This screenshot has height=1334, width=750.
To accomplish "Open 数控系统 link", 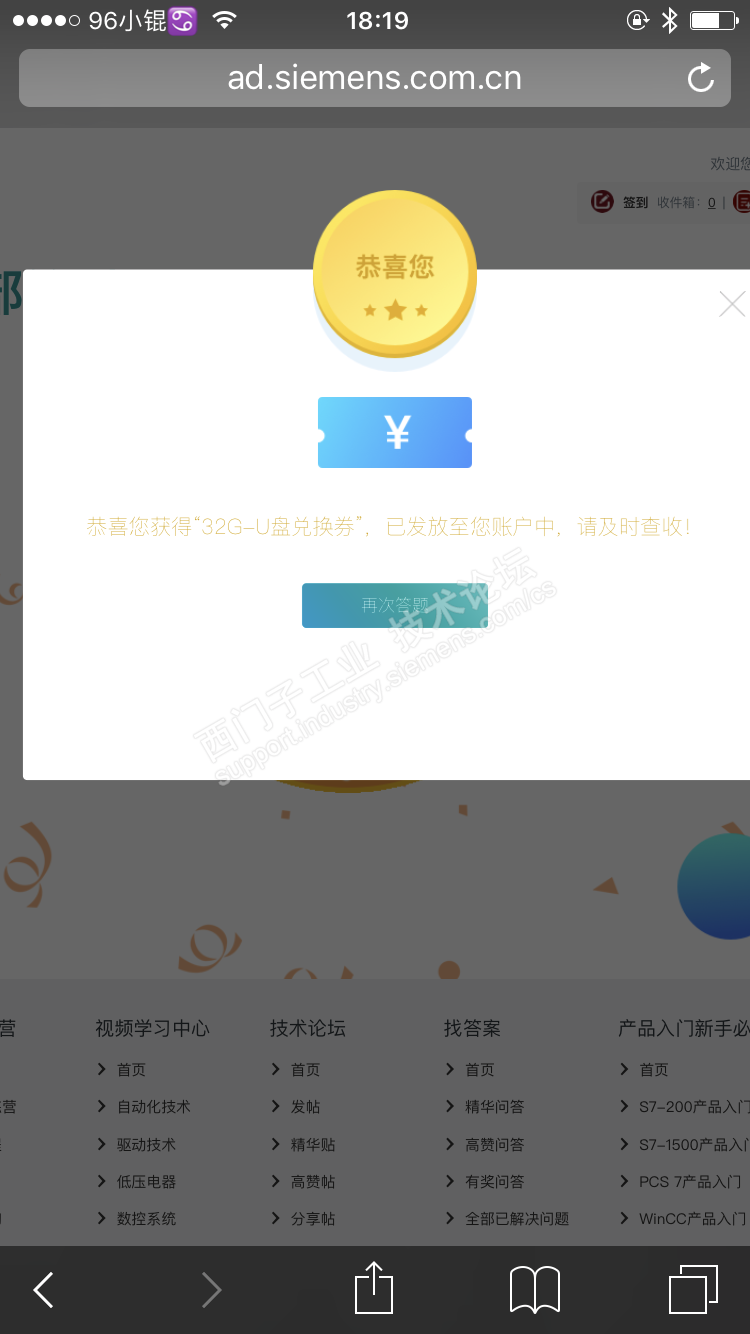I will 146,1219.
